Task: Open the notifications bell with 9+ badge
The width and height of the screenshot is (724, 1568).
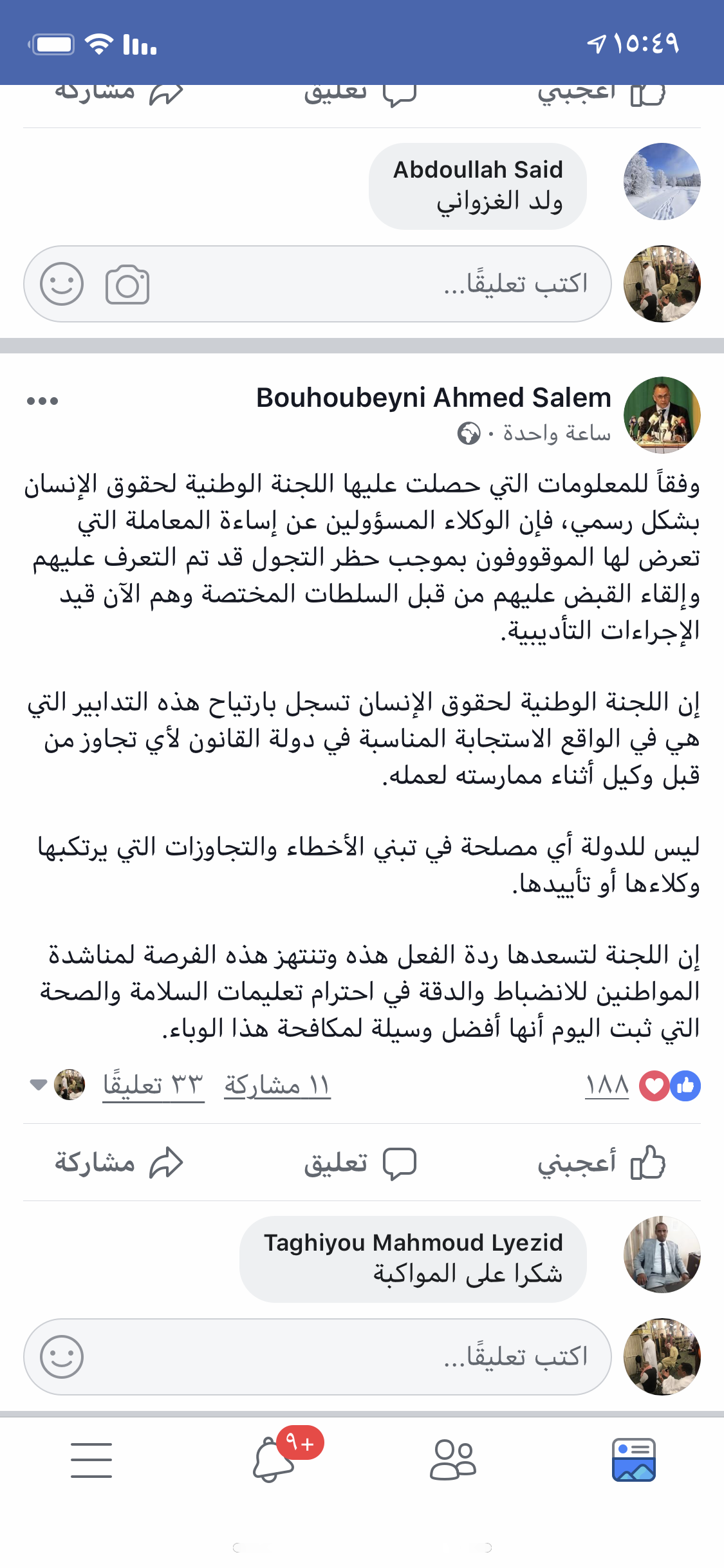Action: (275, 1460)
